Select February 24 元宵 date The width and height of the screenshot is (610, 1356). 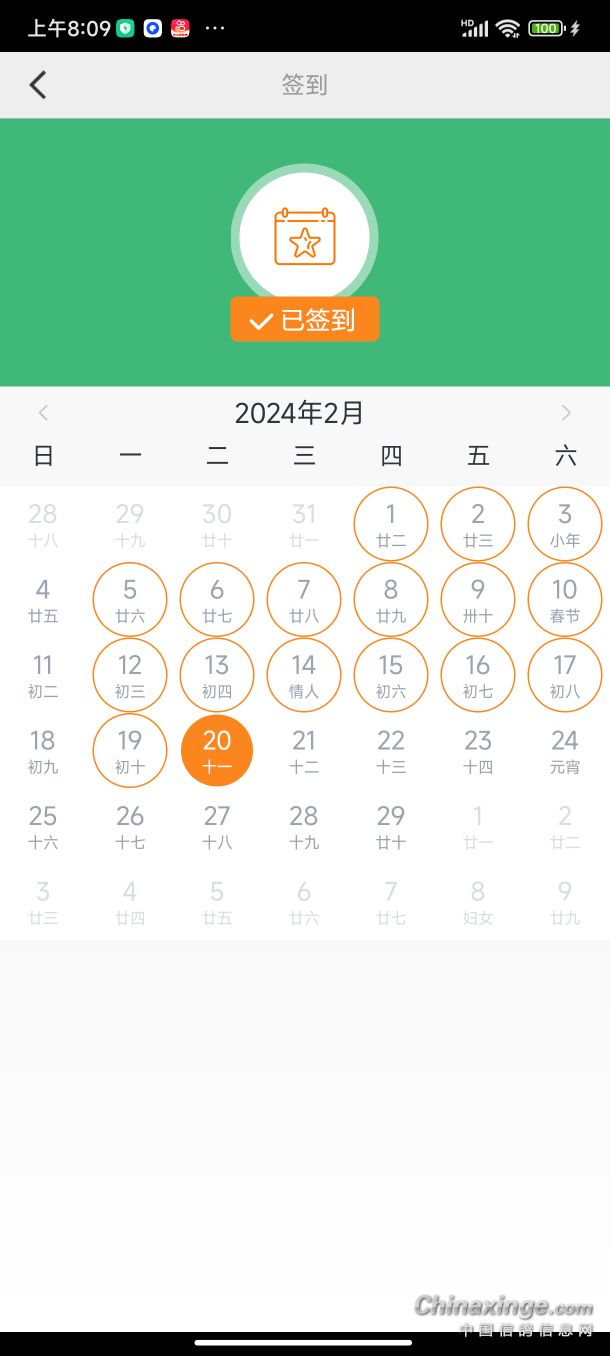point(565,750)
